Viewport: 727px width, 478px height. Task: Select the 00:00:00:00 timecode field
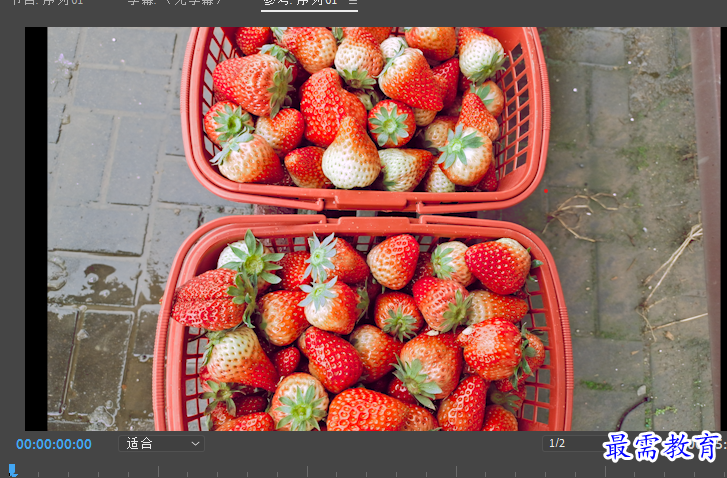[x=54, y=444]
